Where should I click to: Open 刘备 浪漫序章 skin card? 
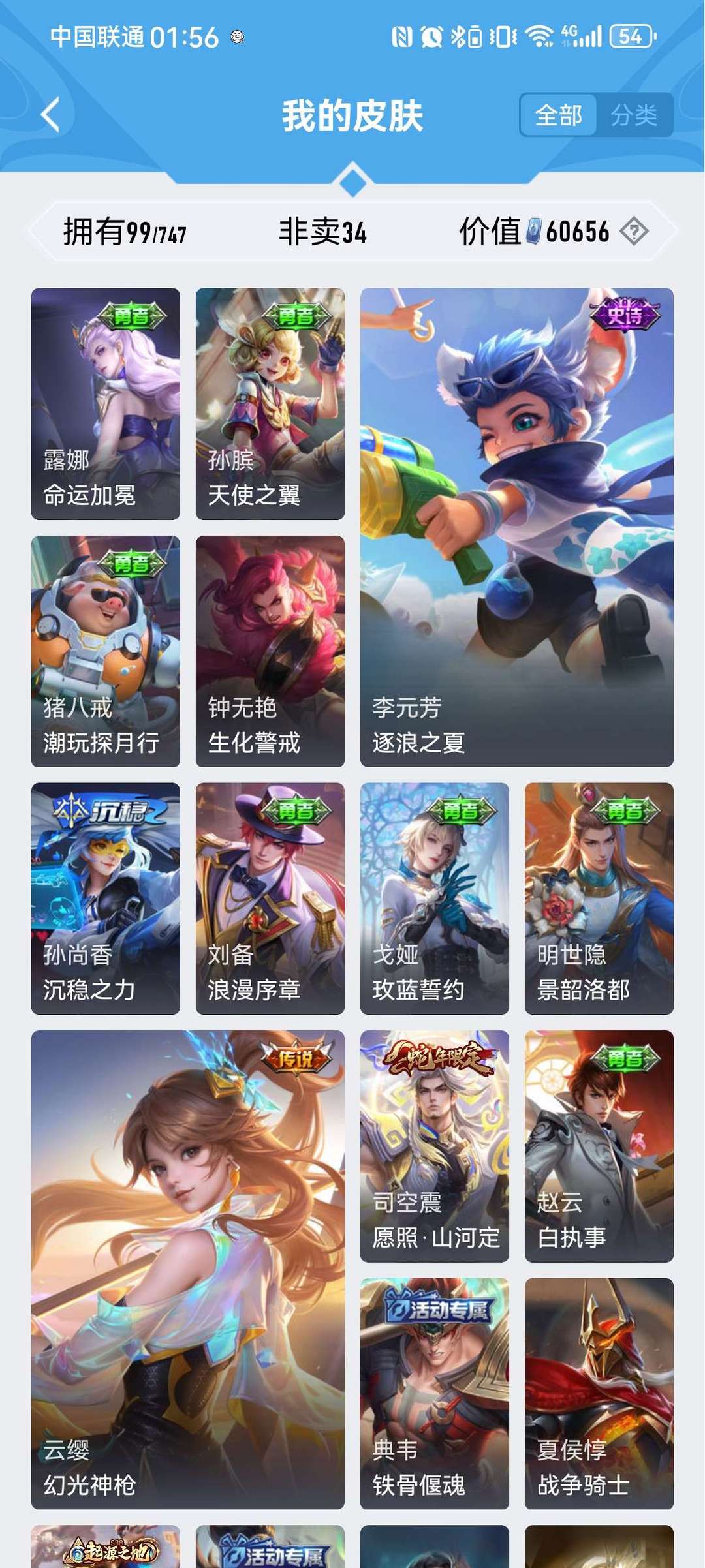(270, 898)
